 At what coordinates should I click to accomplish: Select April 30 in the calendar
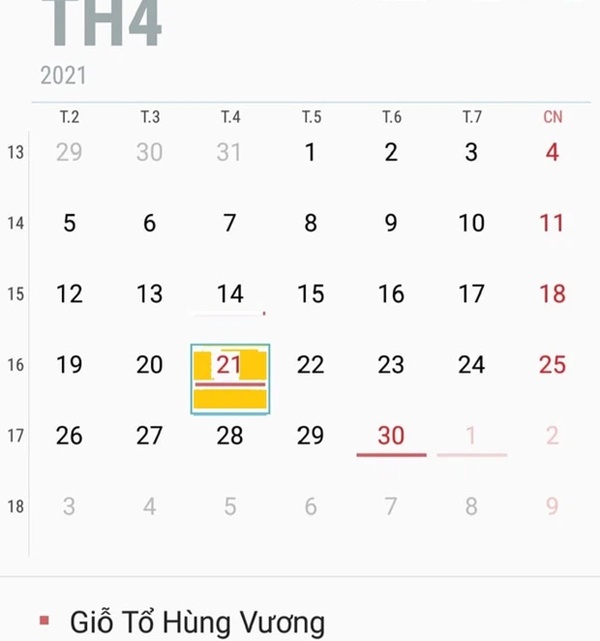tap(391, 436)
